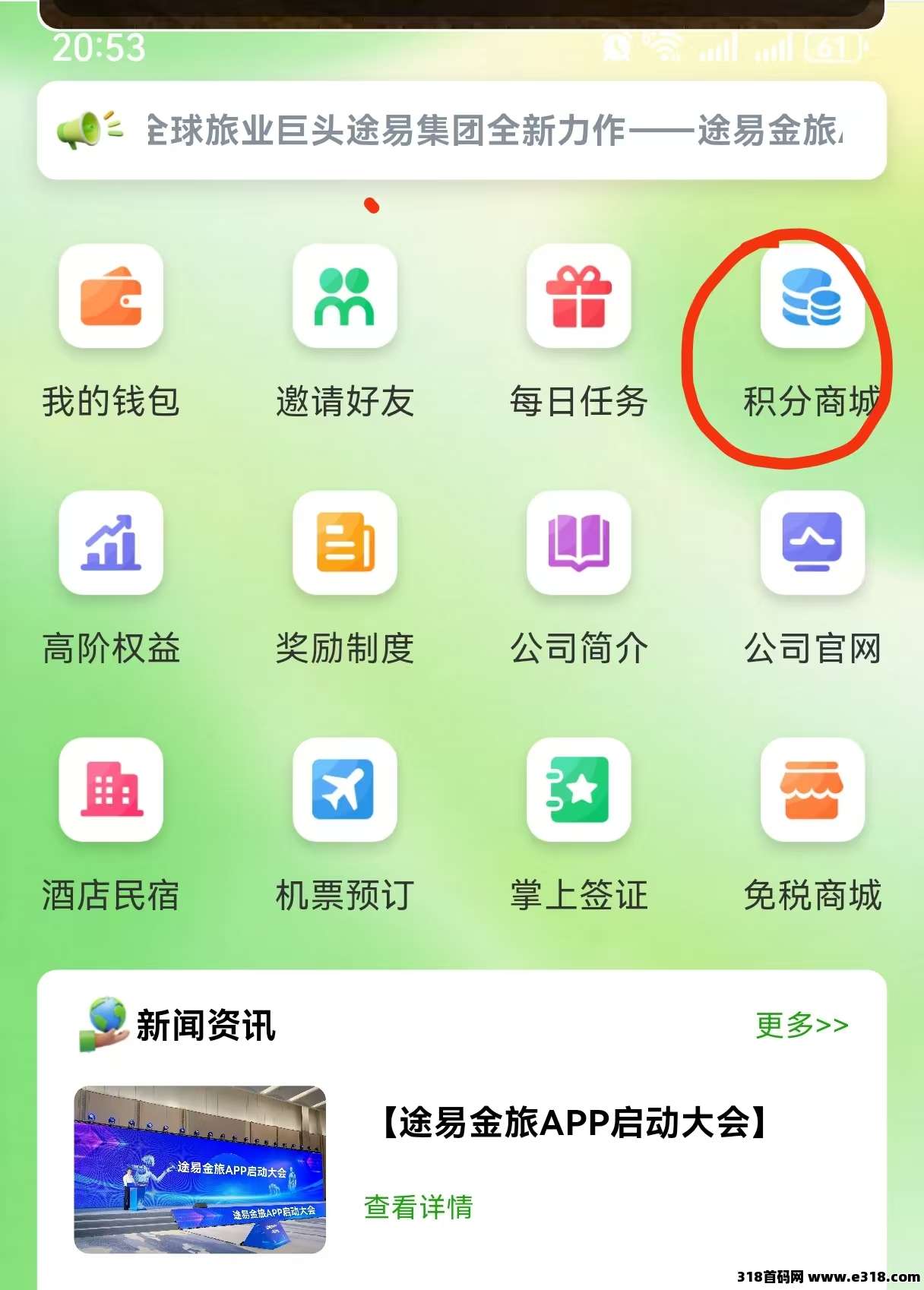
Task: View 奖励制度 reward system icon
Action: [x=344, y=544]
